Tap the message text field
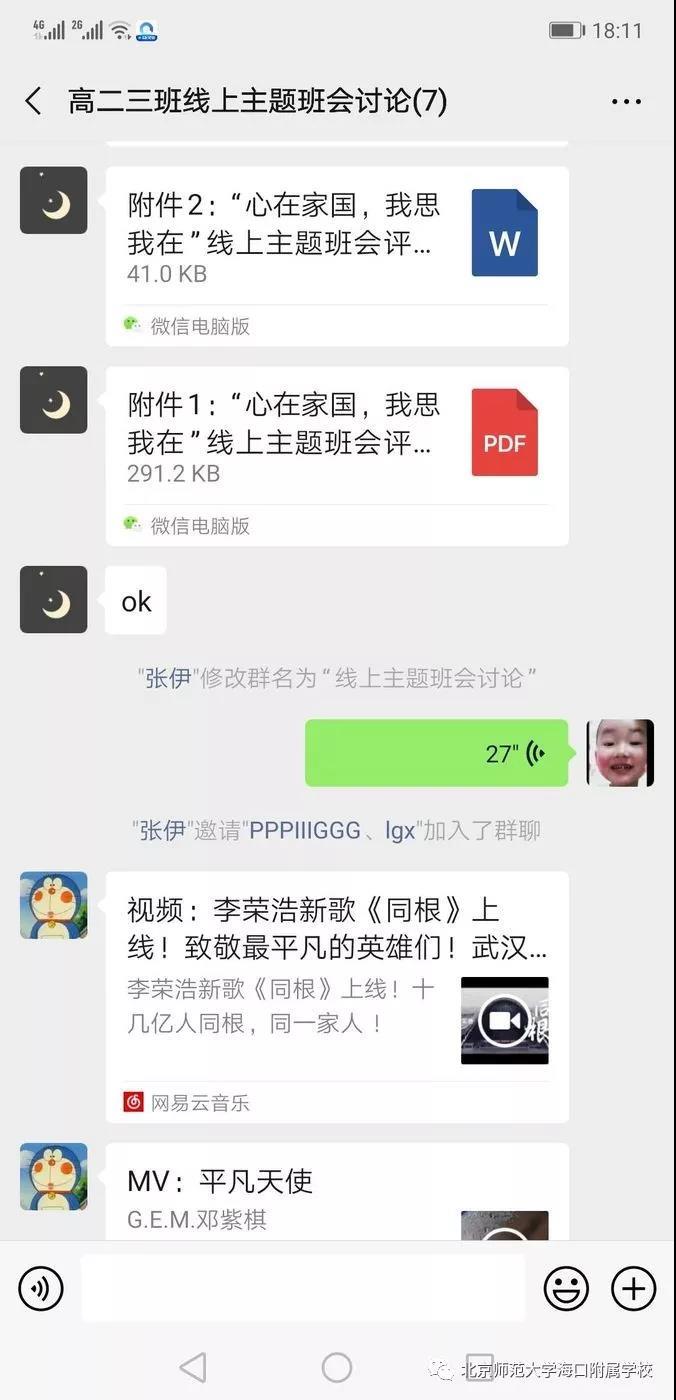This screenshot has width=676, height=1400. (x=303, y=1288)
